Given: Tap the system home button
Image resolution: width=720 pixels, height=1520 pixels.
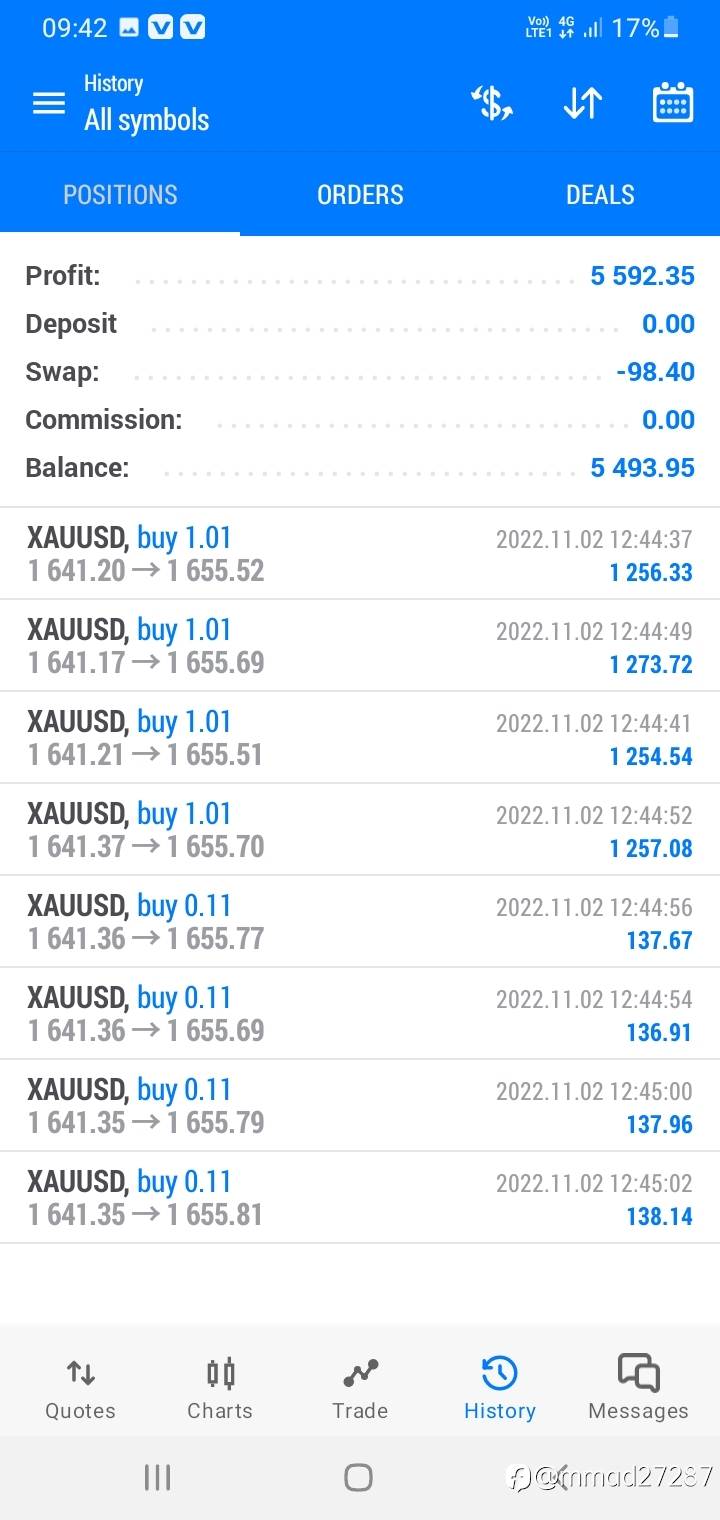Looking at the screenshot, I should [x=358, y=1477].
